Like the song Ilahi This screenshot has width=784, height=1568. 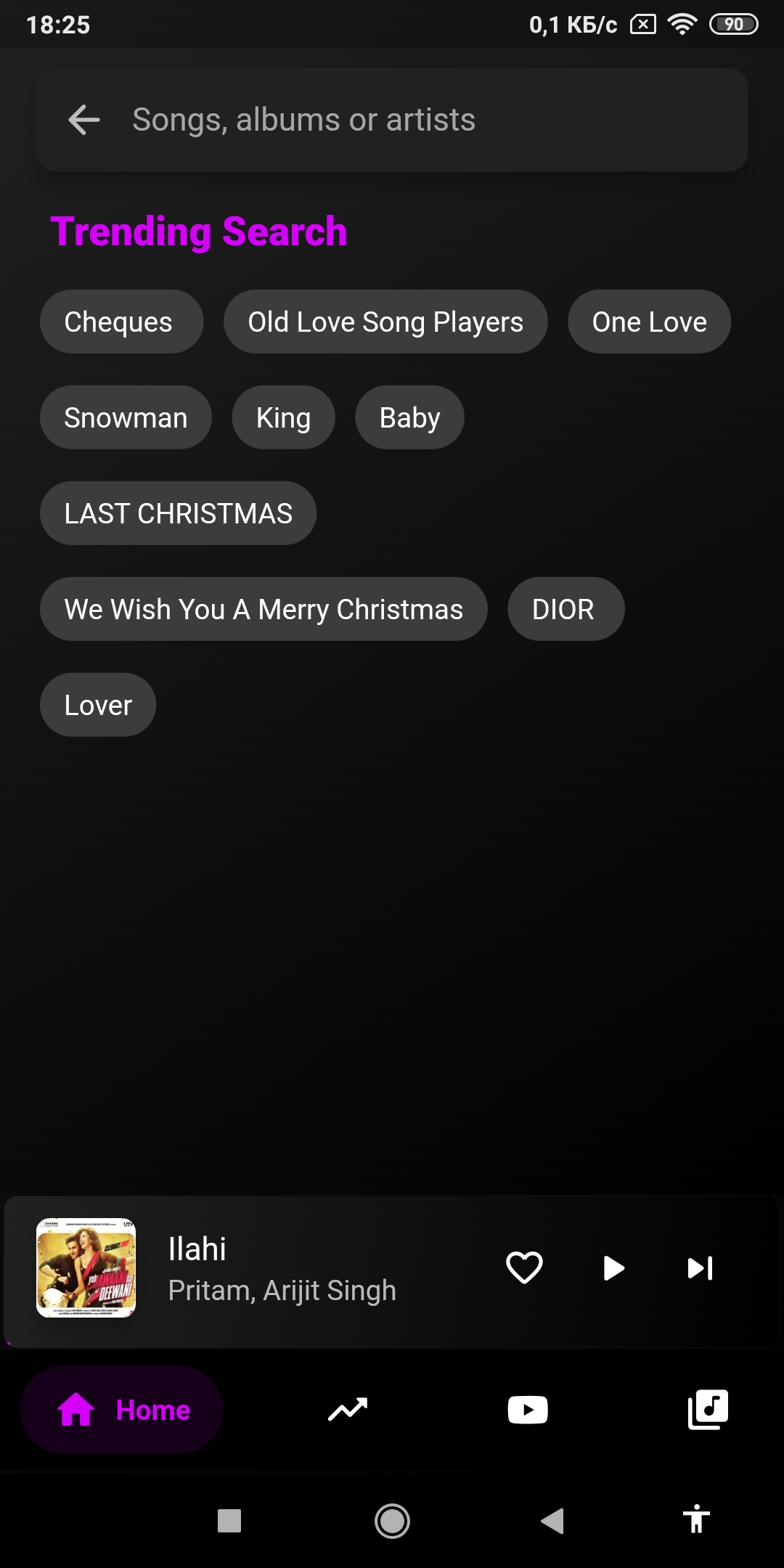pyautogui.click(x=524, y=1268)
